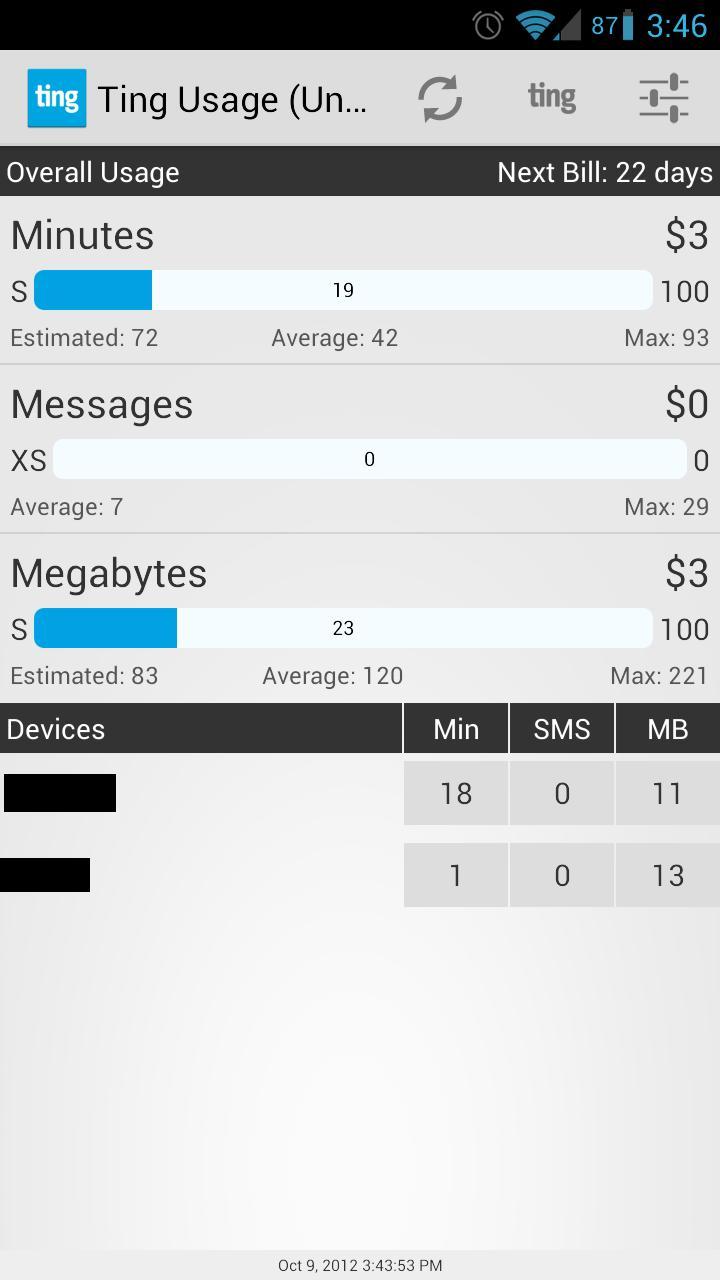
Task: Tap the Wi-Fi status bar icon
Action: click(x=538, y=24)
